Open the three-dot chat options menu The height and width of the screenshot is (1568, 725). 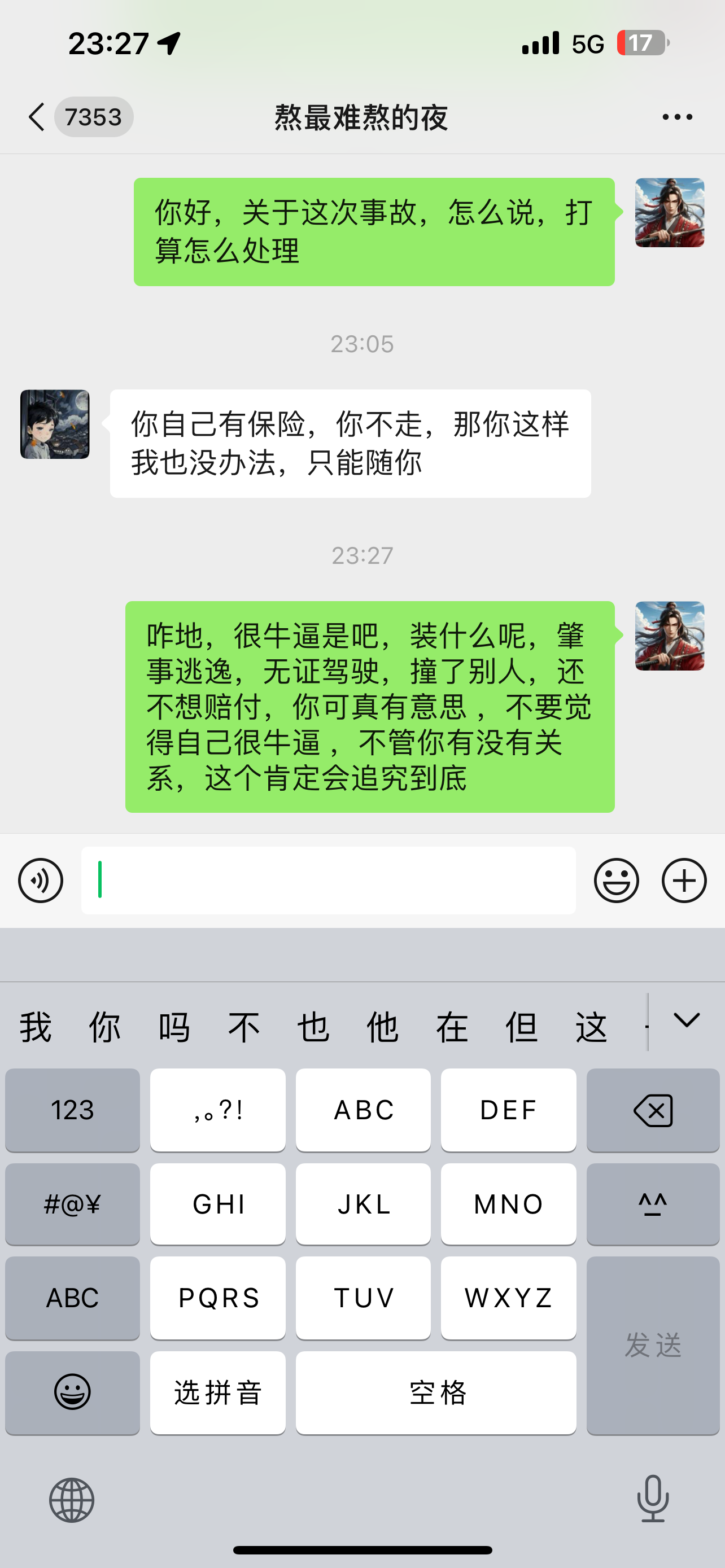(x=677, y=117)
